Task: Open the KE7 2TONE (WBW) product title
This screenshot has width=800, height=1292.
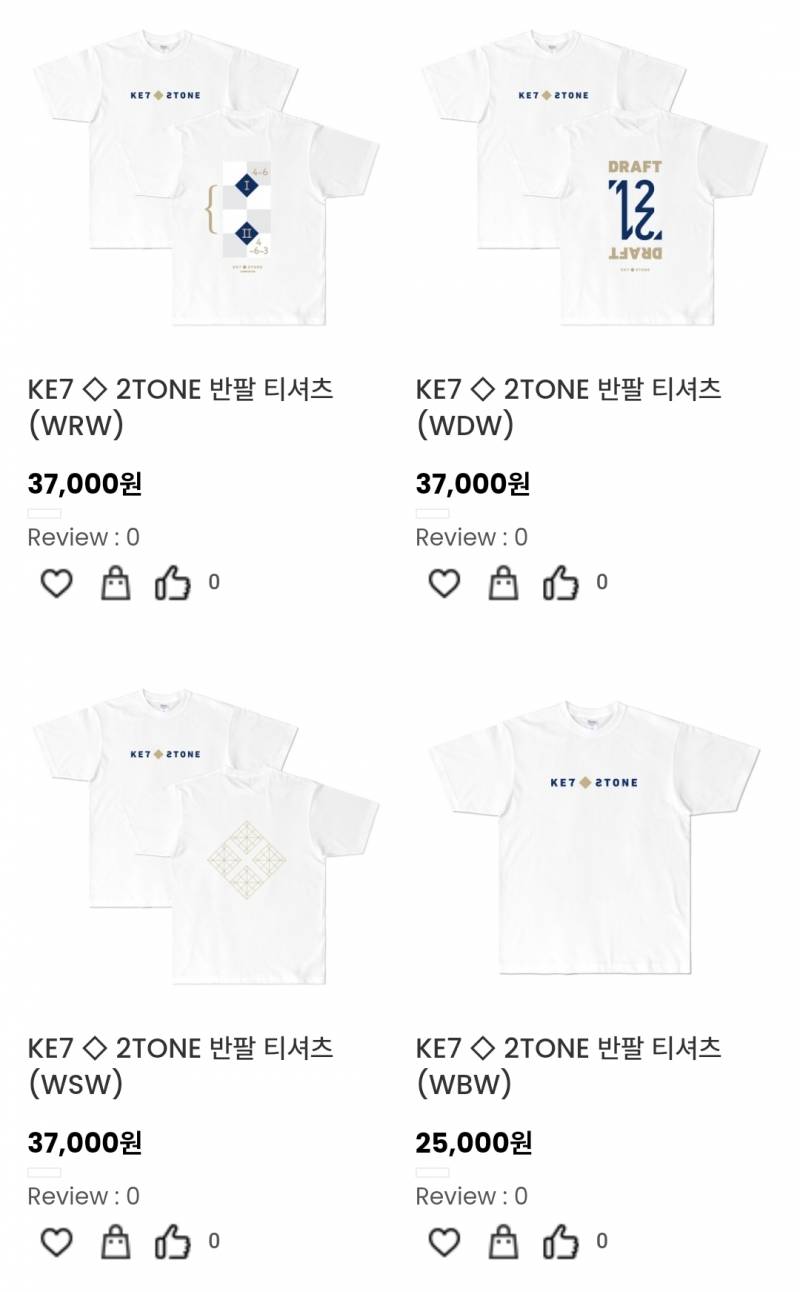Action: (x=569, y=1066)
